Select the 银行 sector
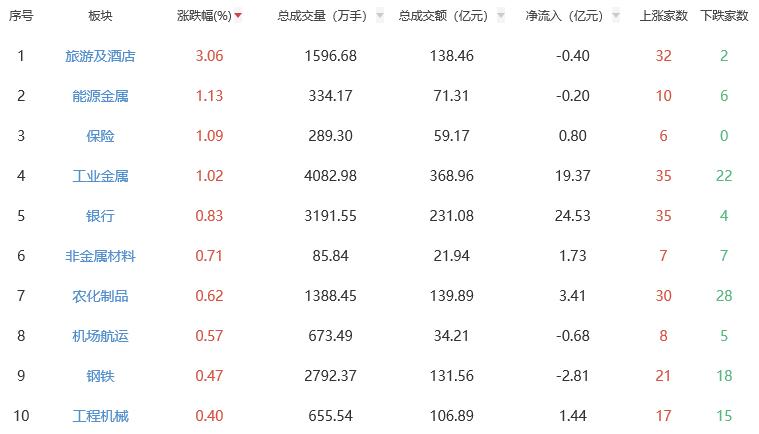This screenshot has height=434, width=759. click(x=100, y=216)
